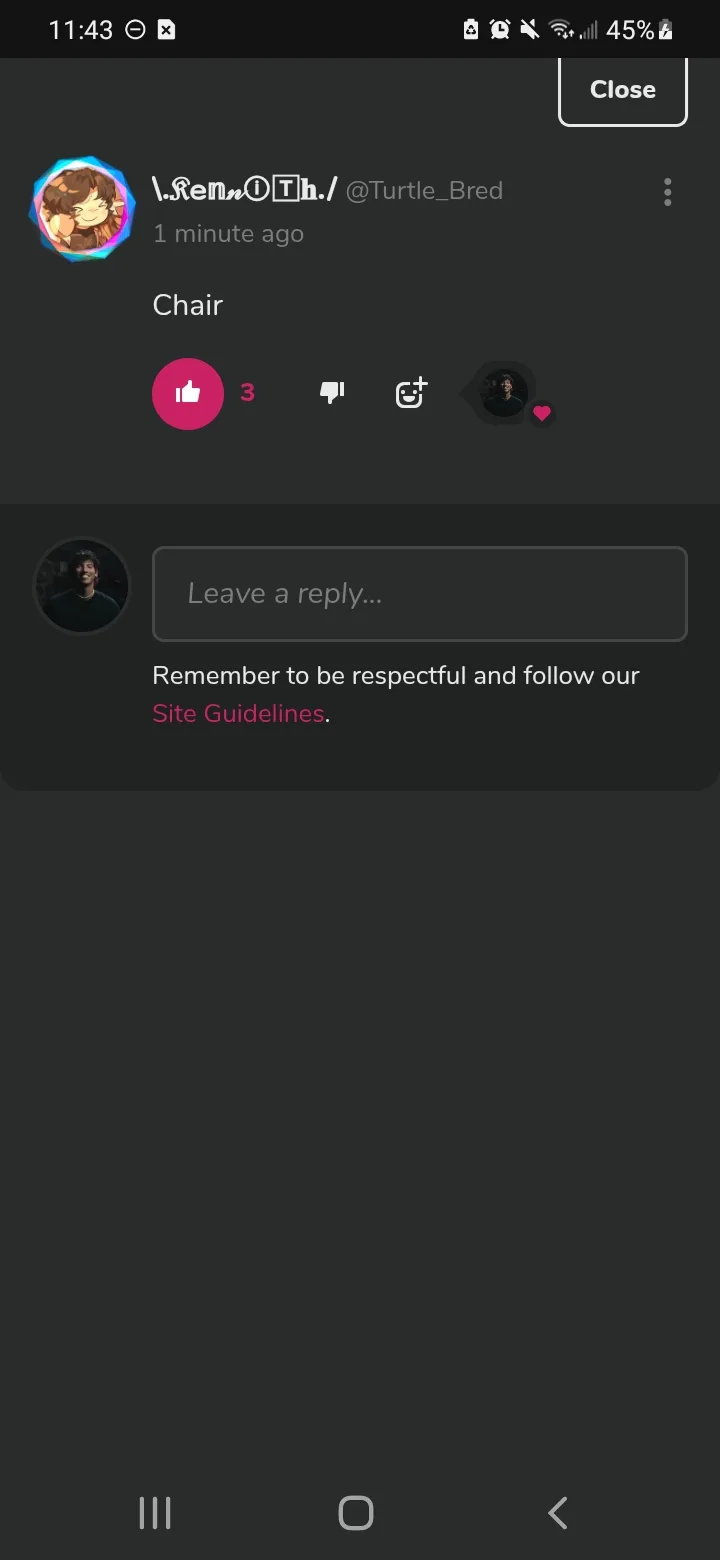
Task: Remove your like on the Chair comment
Action: point(188,394)
